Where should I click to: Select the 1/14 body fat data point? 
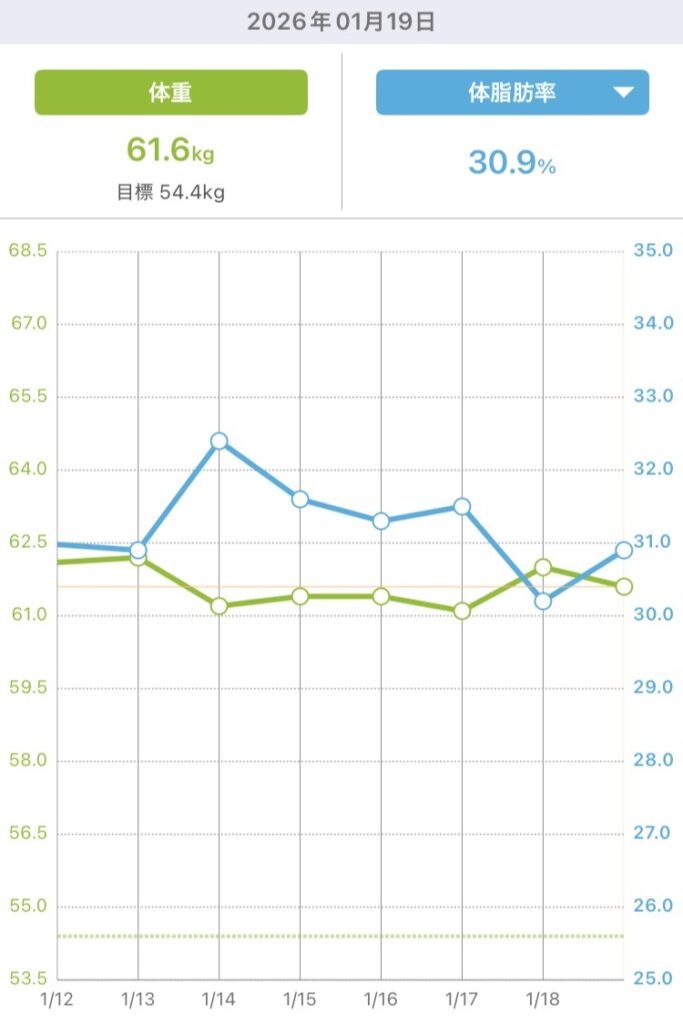(219, 441)
